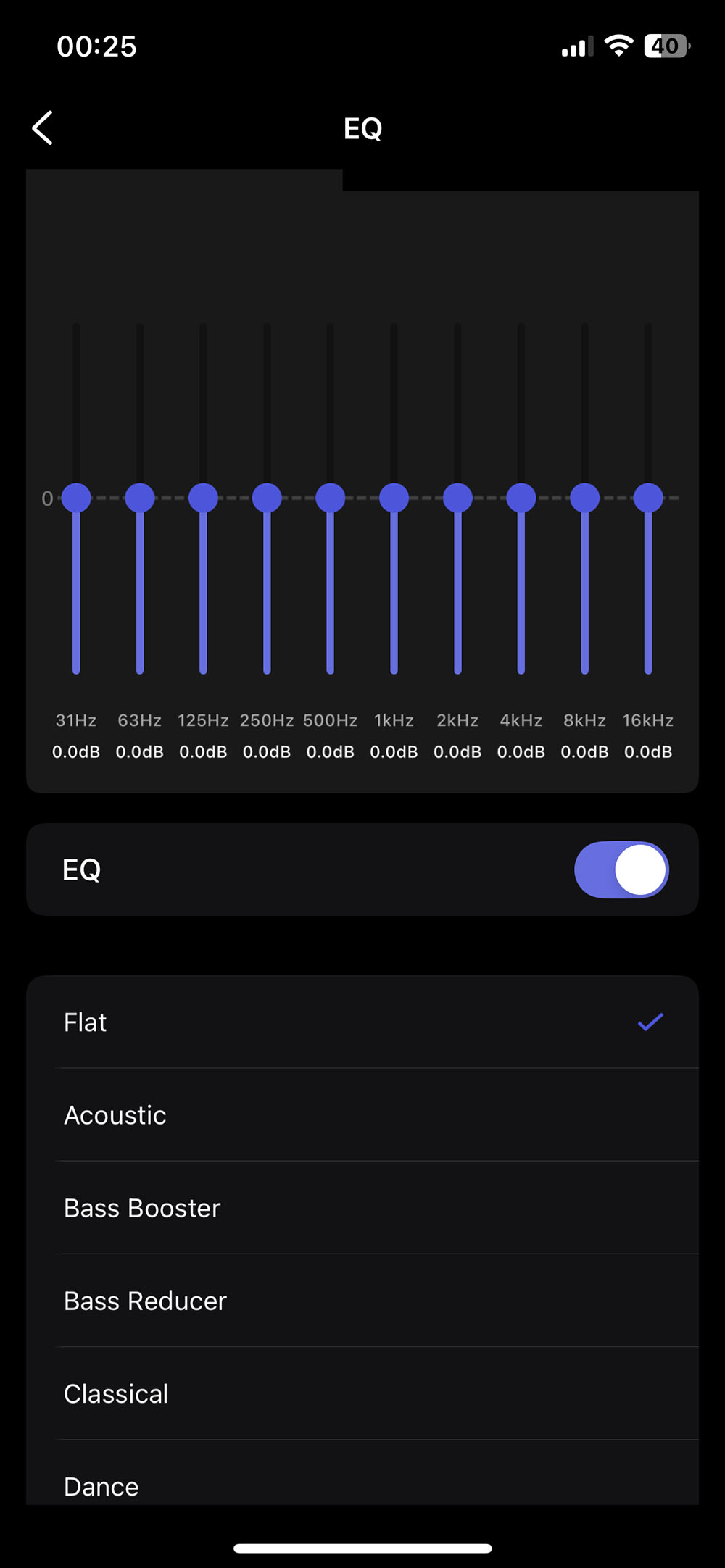Touch the 2kHz band slider knob
The width and height of the screenshot is (725, 1568).
(x=457, y=498)
